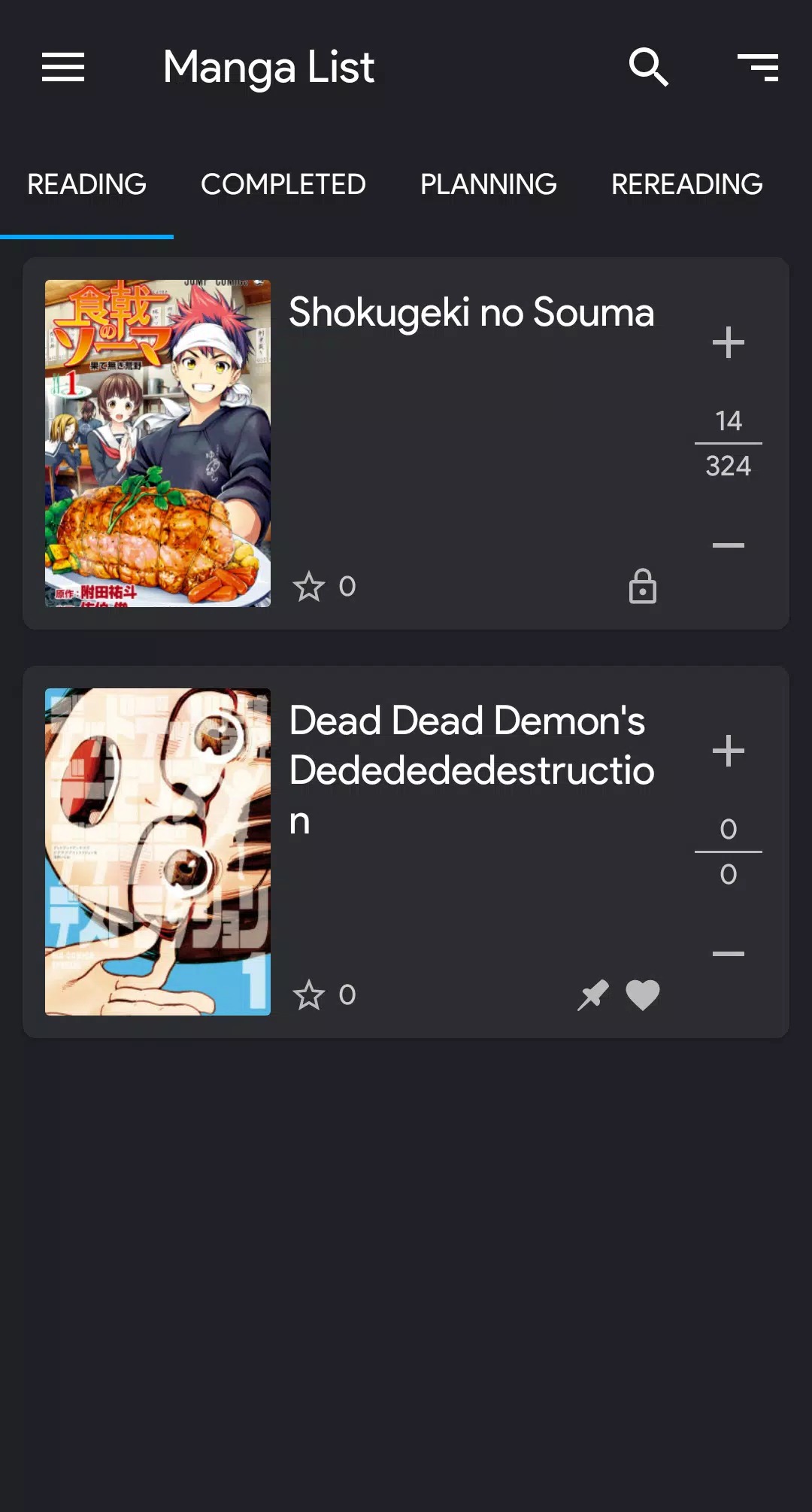Viewport: 812px width, 1512px height.
Task: Switch to the Planning tab
Action: 488,185
